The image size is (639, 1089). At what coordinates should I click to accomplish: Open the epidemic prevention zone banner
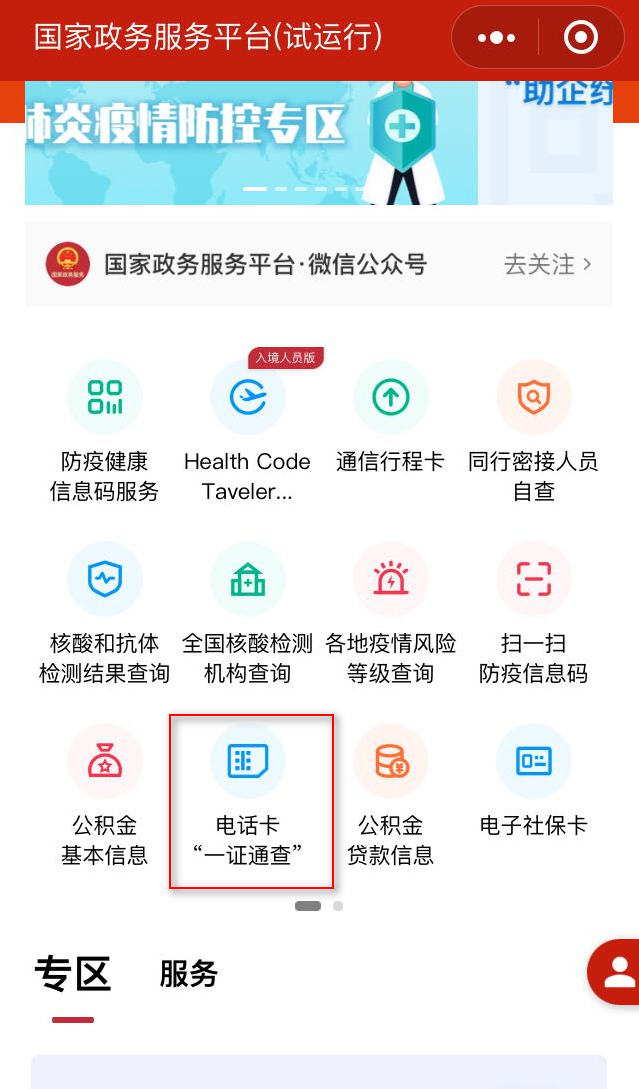250,140
